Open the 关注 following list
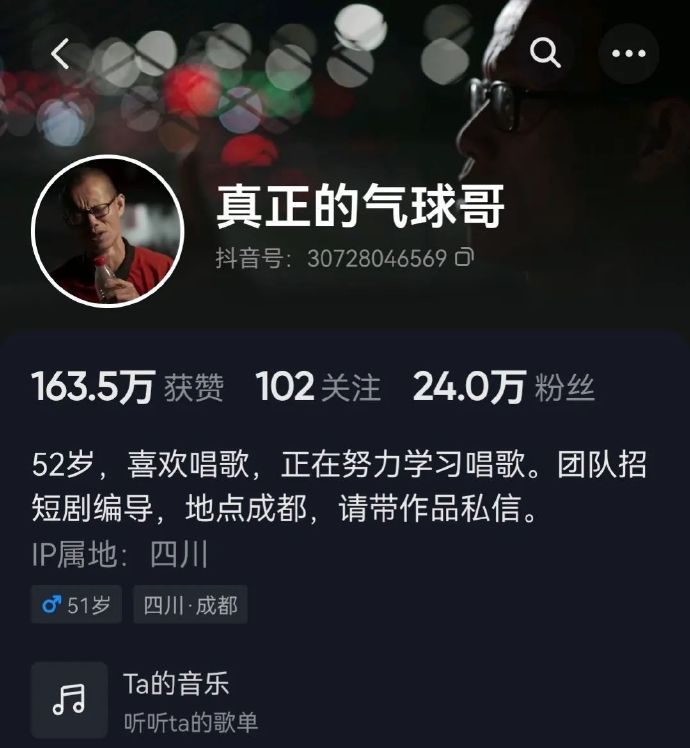Screen dimensions: 690x748 pyautogui.click(x=318, y=388)
